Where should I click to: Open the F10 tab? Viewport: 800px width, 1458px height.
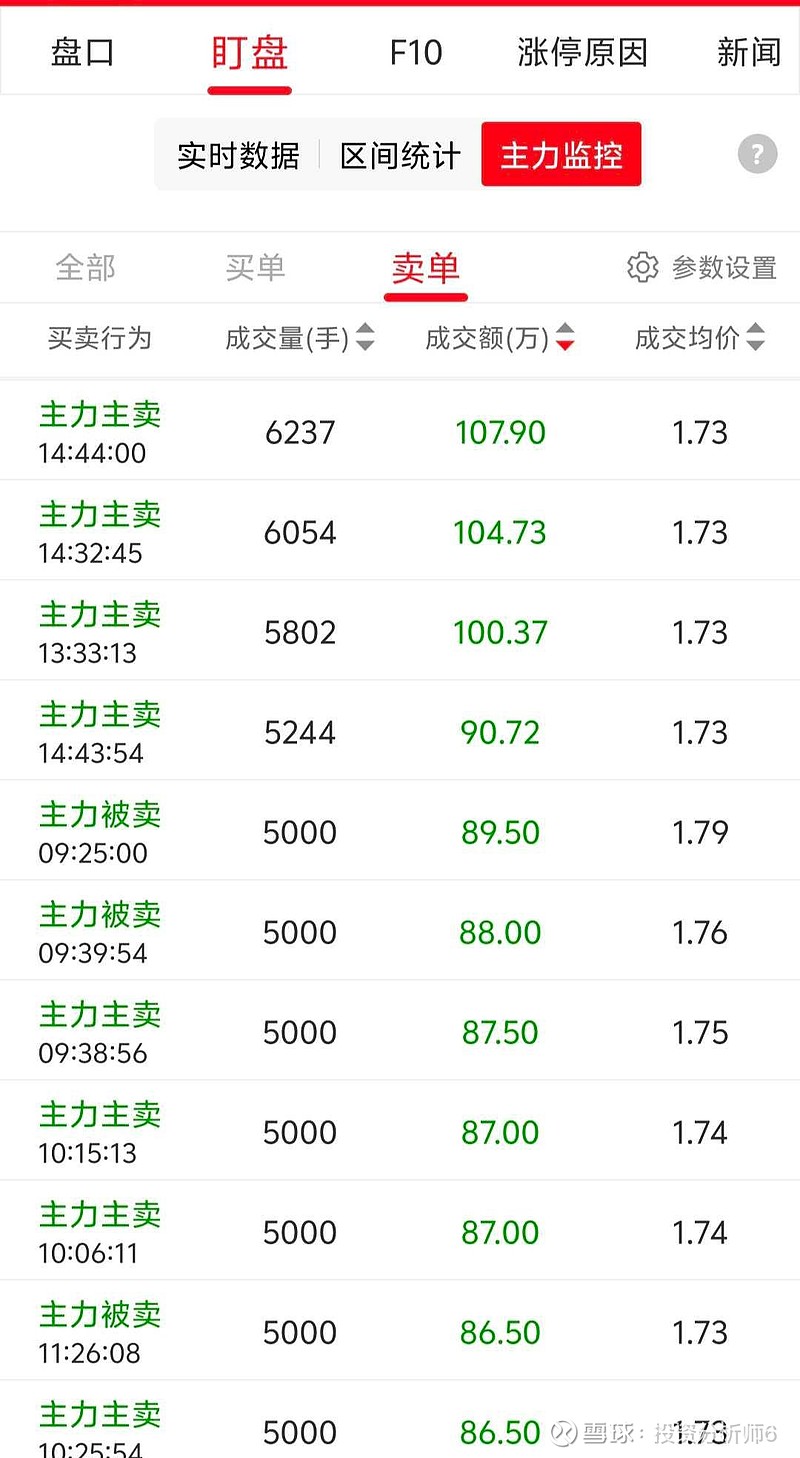(416, 52)
